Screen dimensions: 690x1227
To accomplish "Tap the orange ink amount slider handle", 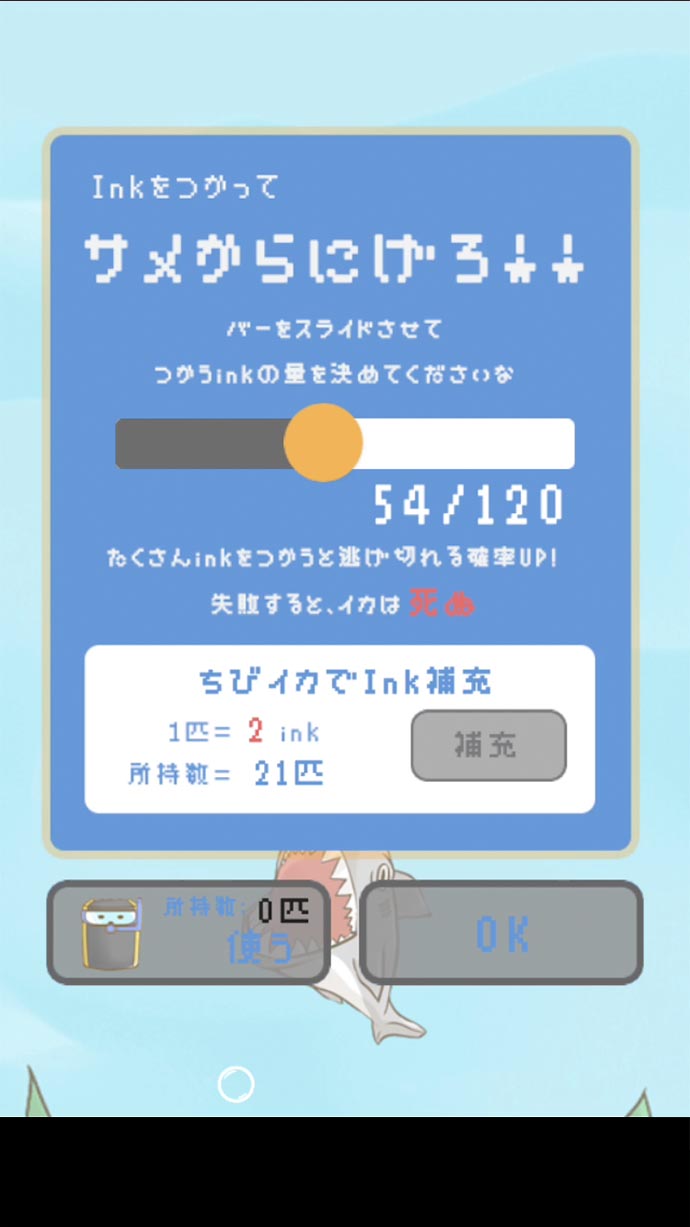I will click(x=323, y=443).
